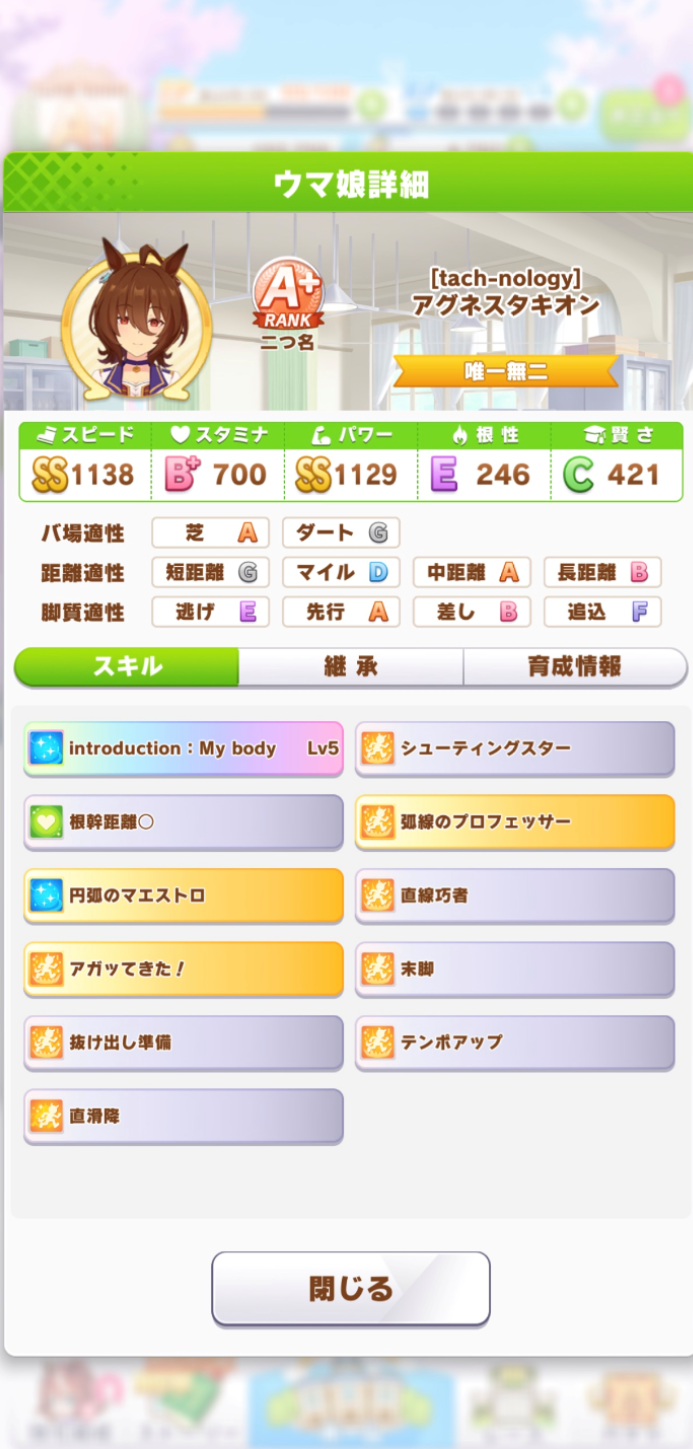Image resolution: width=693 pixels, height=1449 pixels.
Task: View the 直線巧者 skill description
Action: [x=514, y=895]
